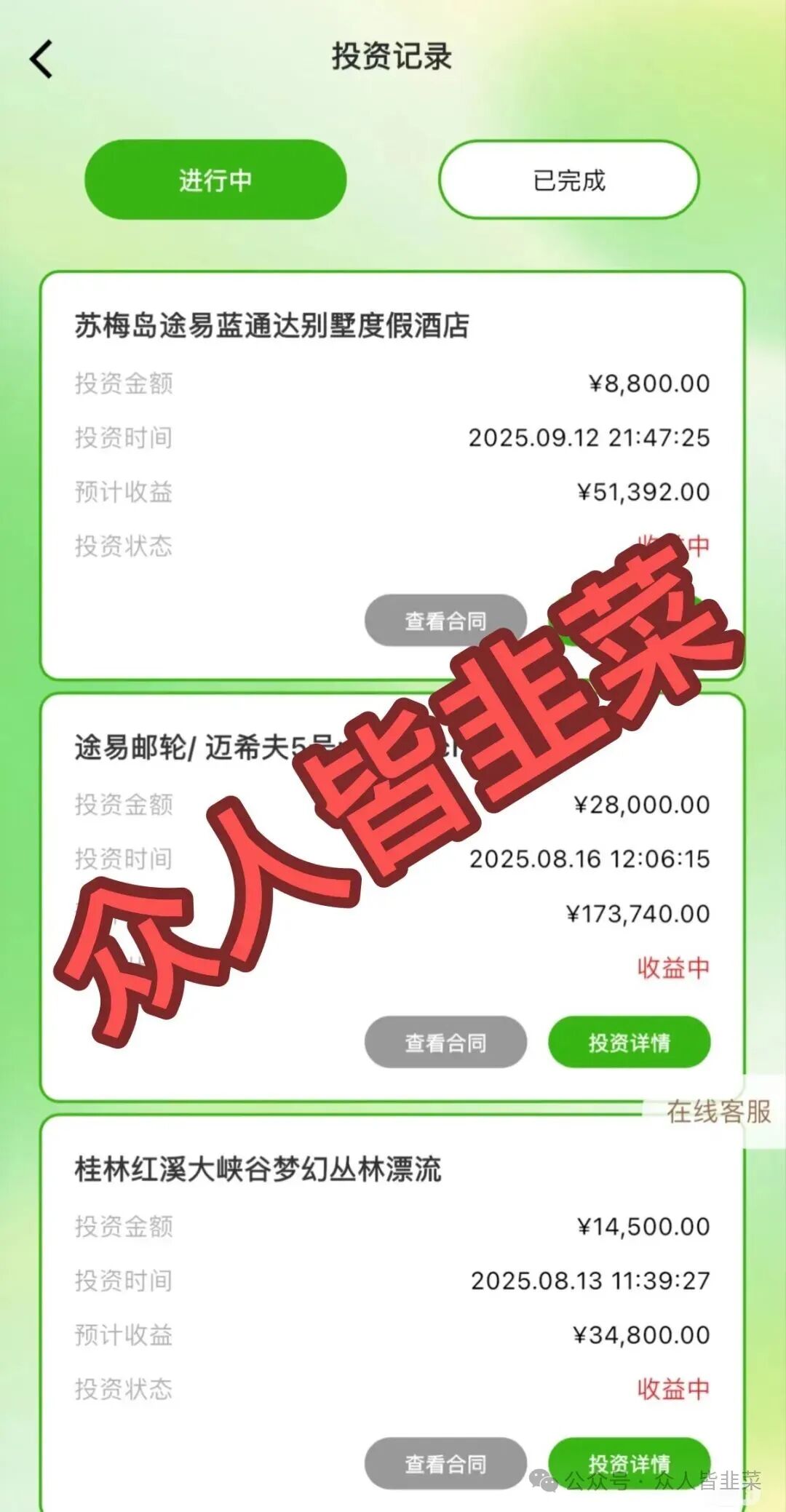The width and height of the screenshot is (786, 1512).
Task: Open 查看合同 for the 桂林红溪 rafting project
Action: point(447,1465)
